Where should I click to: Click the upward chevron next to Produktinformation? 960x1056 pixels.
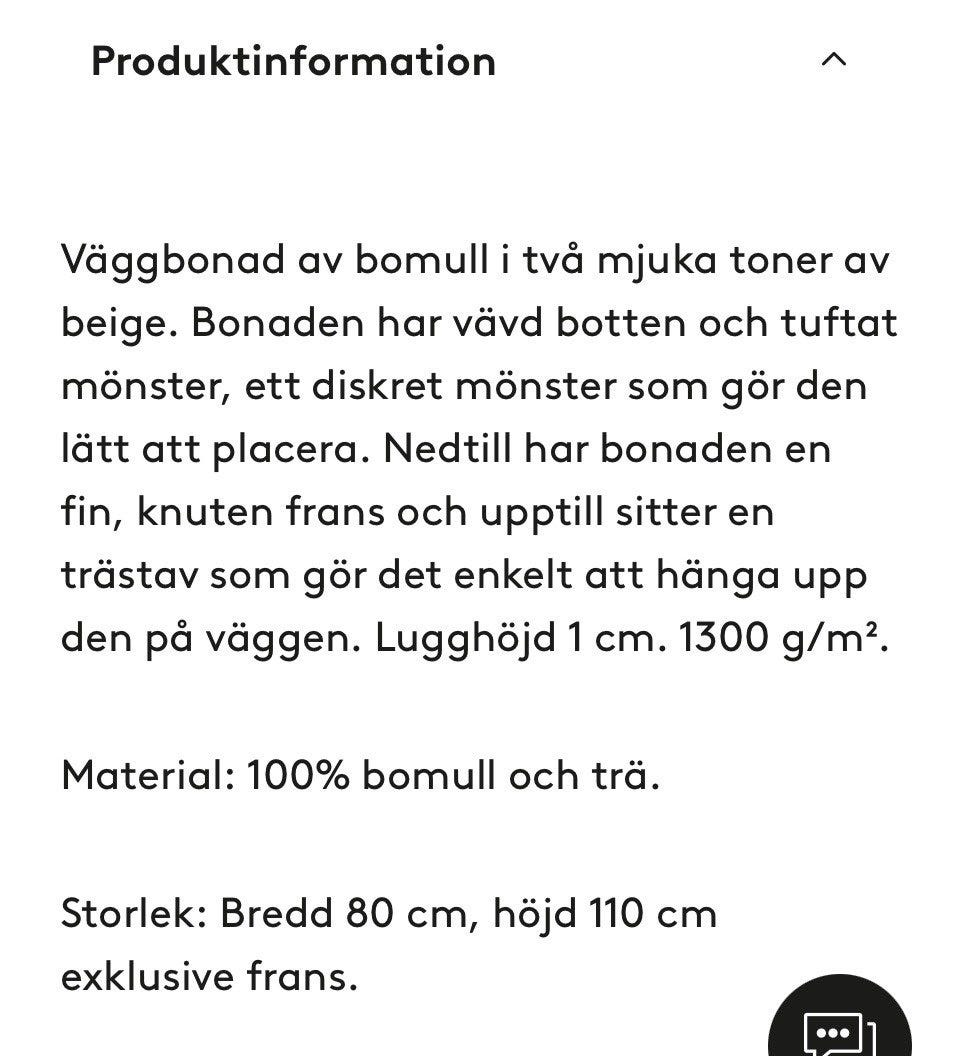(x=833, y=60)
